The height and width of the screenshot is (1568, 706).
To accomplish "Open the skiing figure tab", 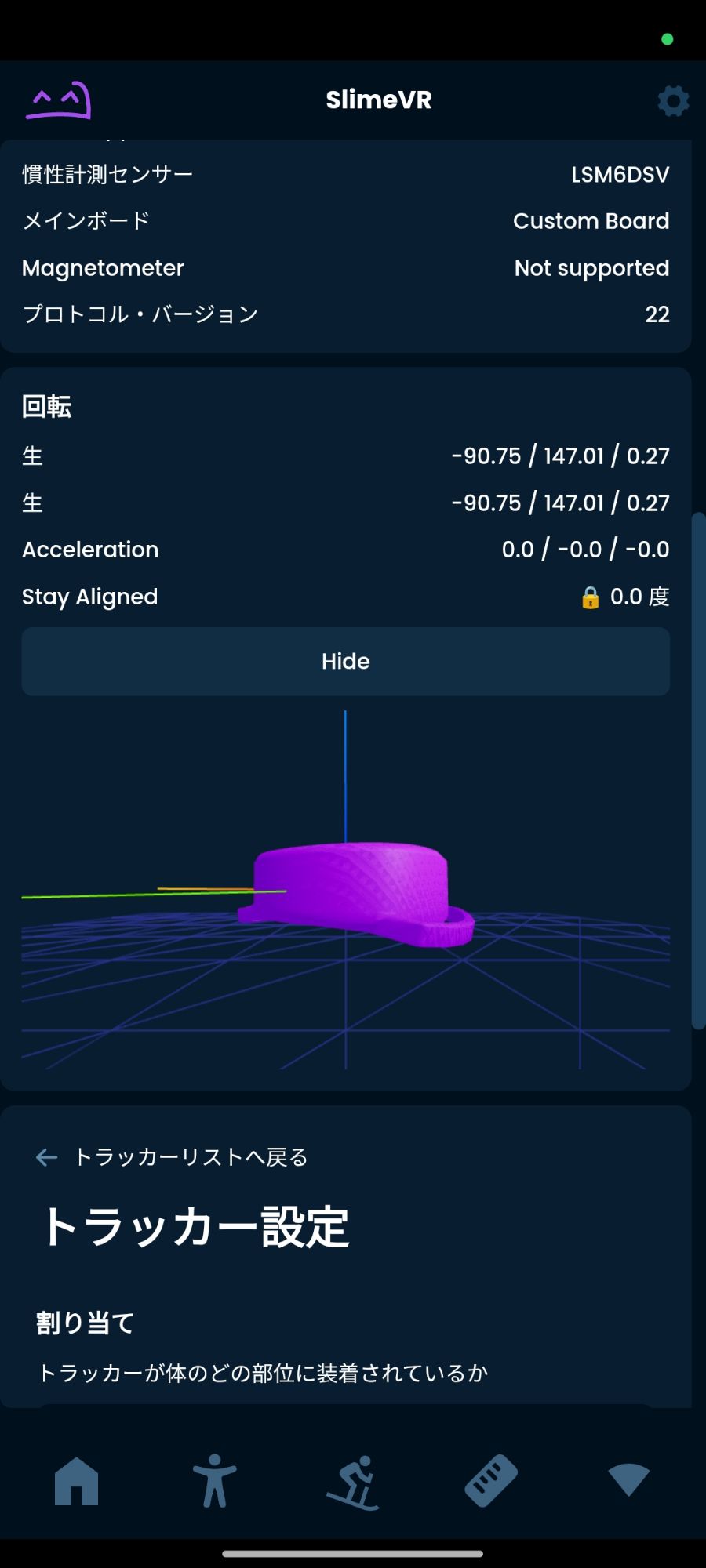I will [353, 1481].
